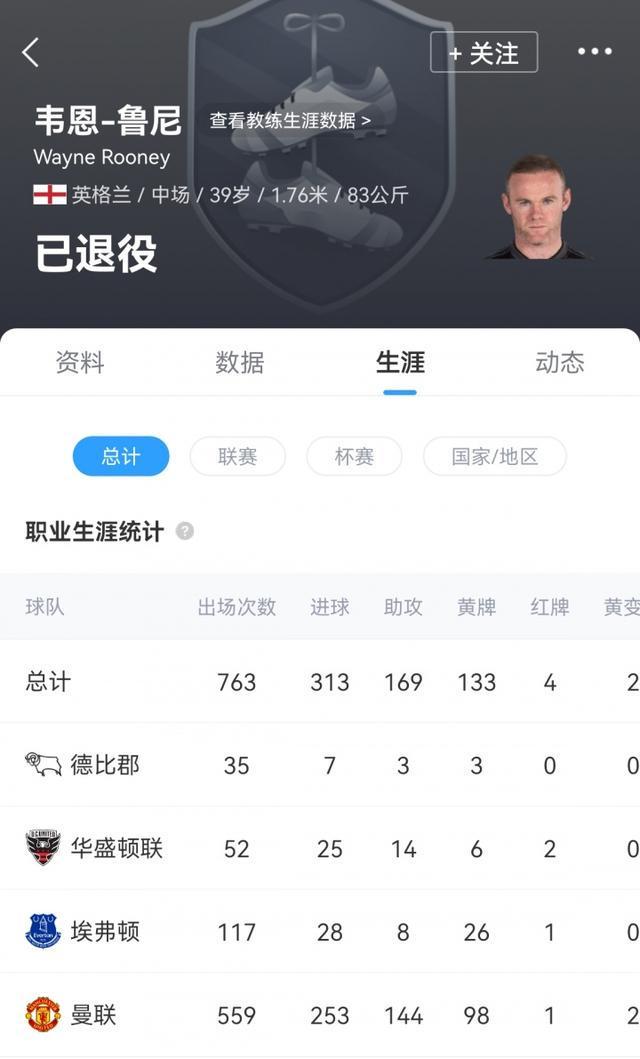Viewport: 640px width, 1059px height.
Task: Switch to the 资料 tab
Action: 80,362
